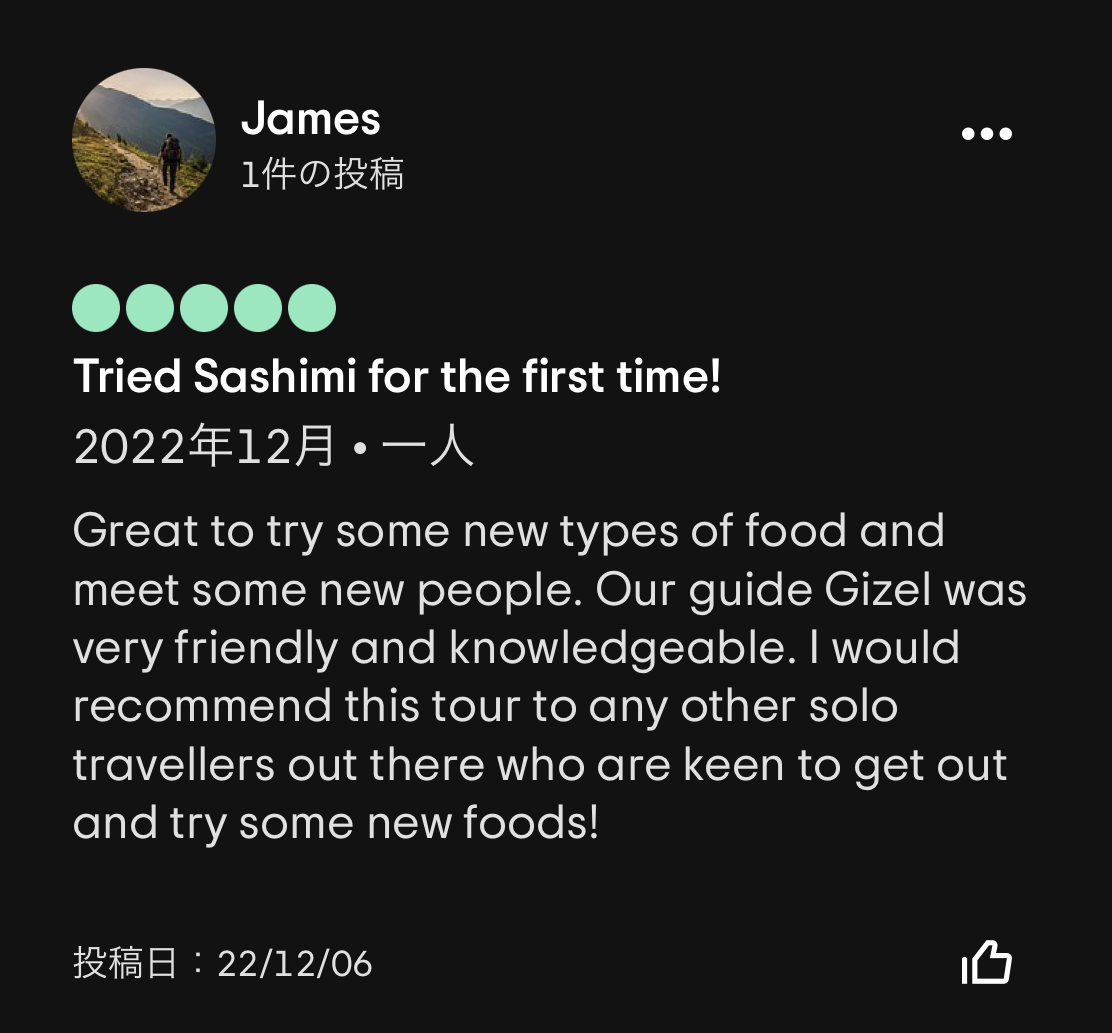Open the three-dot menu on James's review
The image size is (1112, 1033).
click(986, 134)
